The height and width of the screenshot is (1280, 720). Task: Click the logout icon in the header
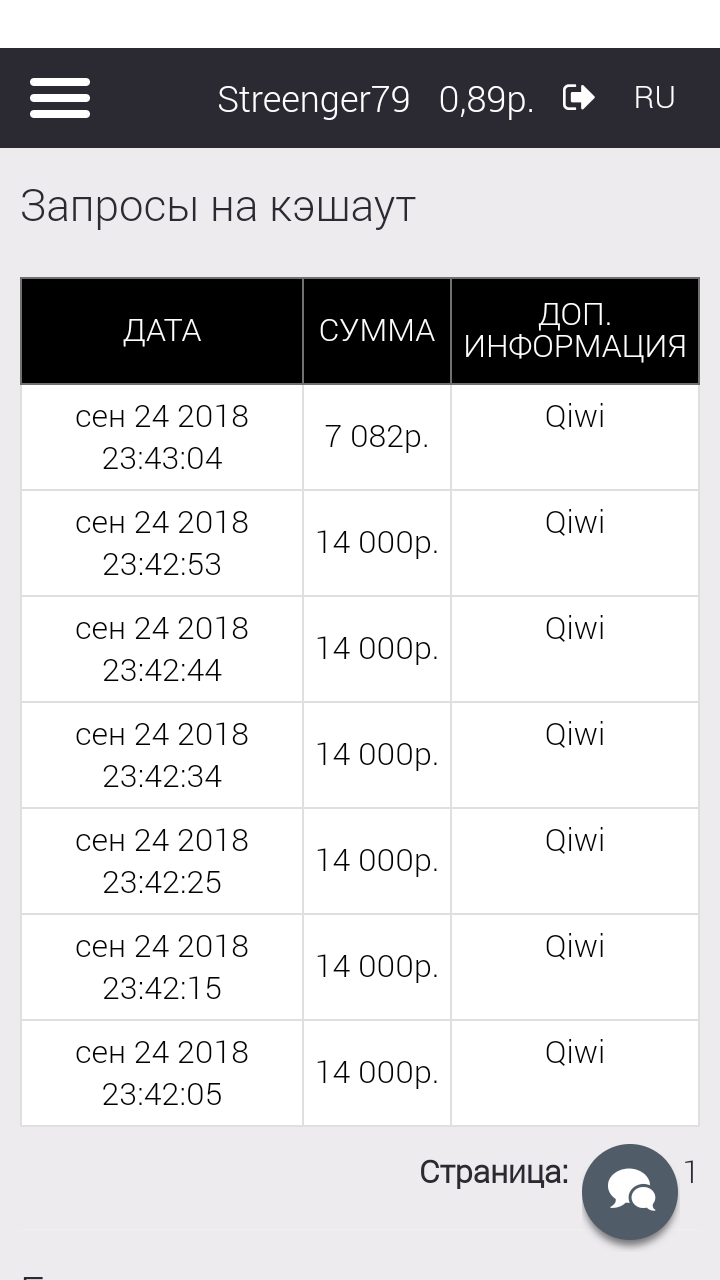(x=578, y=97)
